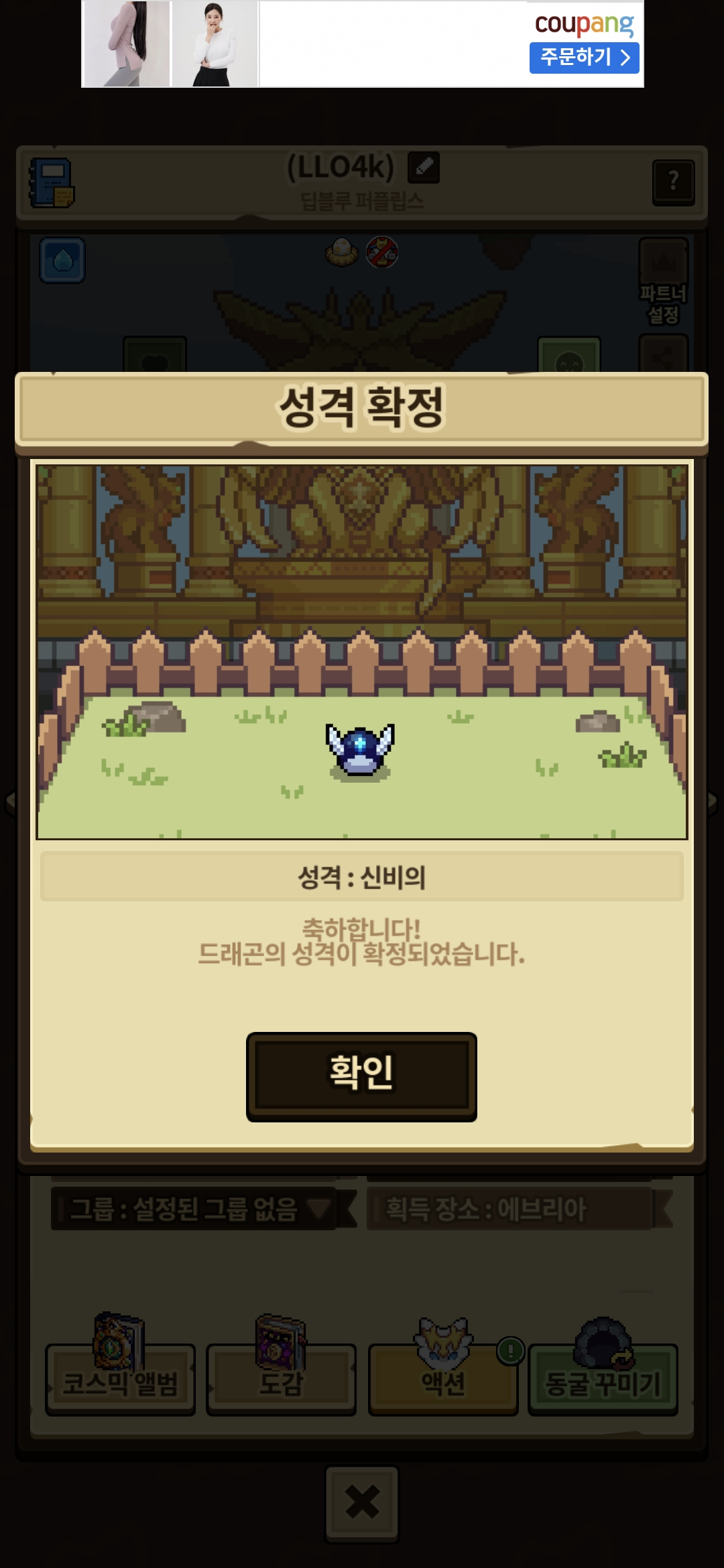
Task: Tap the 주문하기 button in Coupang ad
Action: point(584,58)
